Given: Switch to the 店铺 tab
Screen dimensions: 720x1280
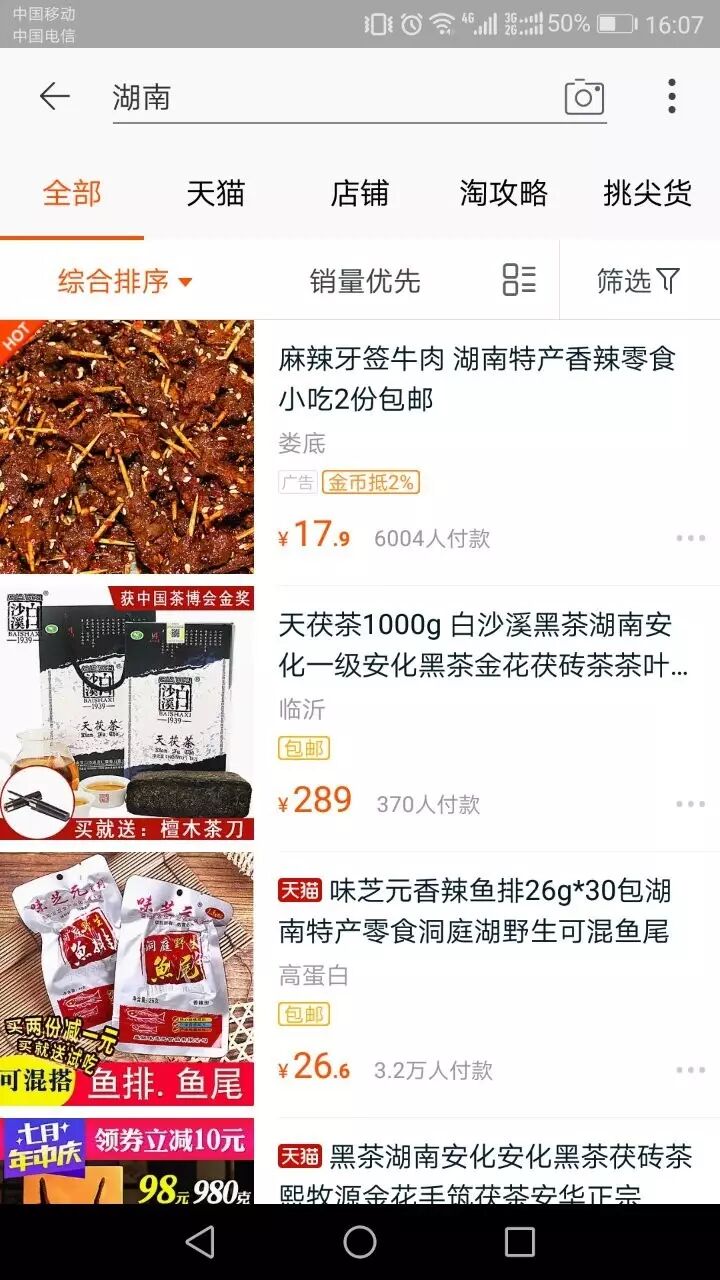Looking at the screenshot, I should [359, 193].
